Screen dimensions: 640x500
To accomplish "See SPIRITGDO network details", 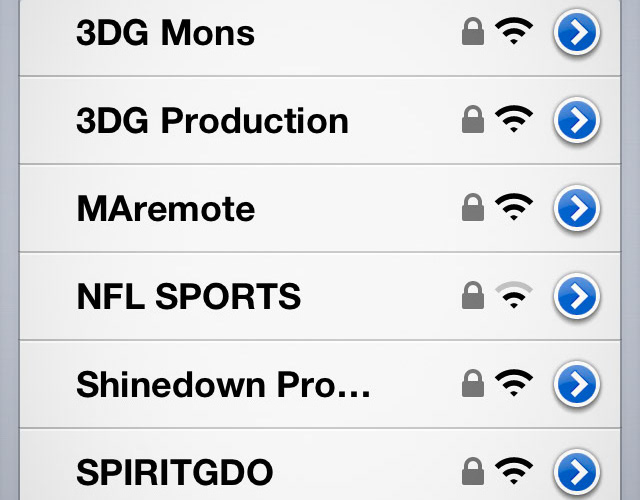I will pos(577,469).
